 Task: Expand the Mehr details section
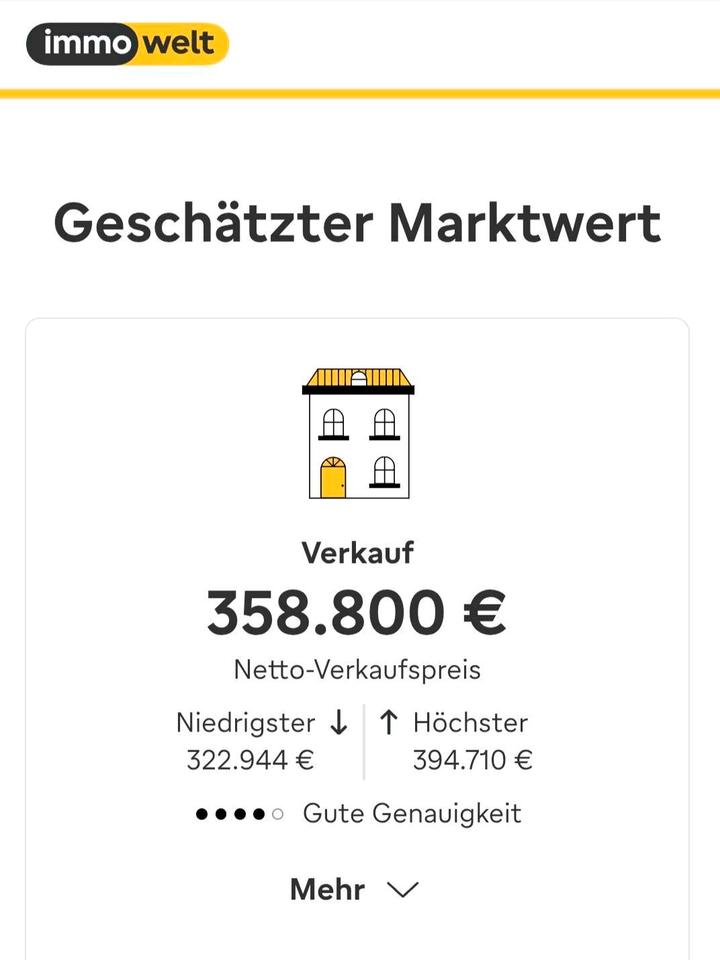(355, 889)
